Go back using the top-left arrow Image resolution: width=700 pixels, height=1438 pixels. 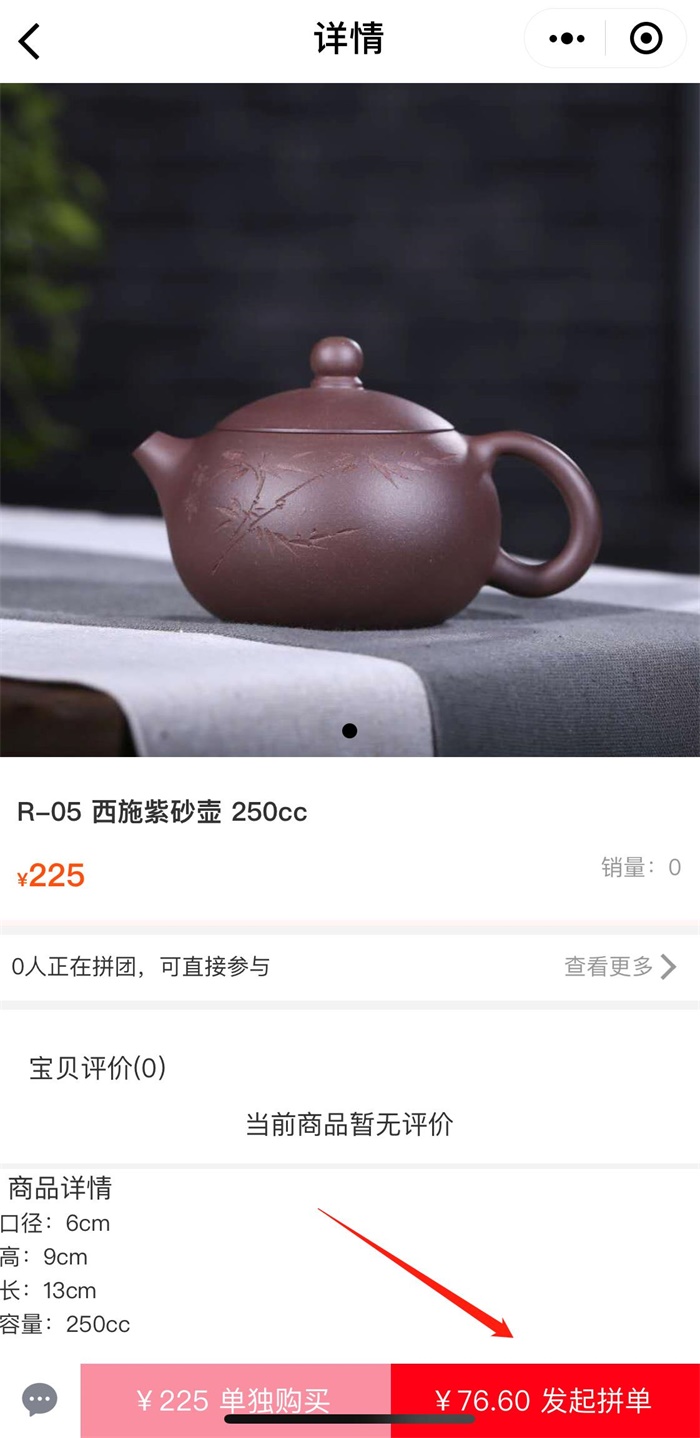click(x=30, y=41)
